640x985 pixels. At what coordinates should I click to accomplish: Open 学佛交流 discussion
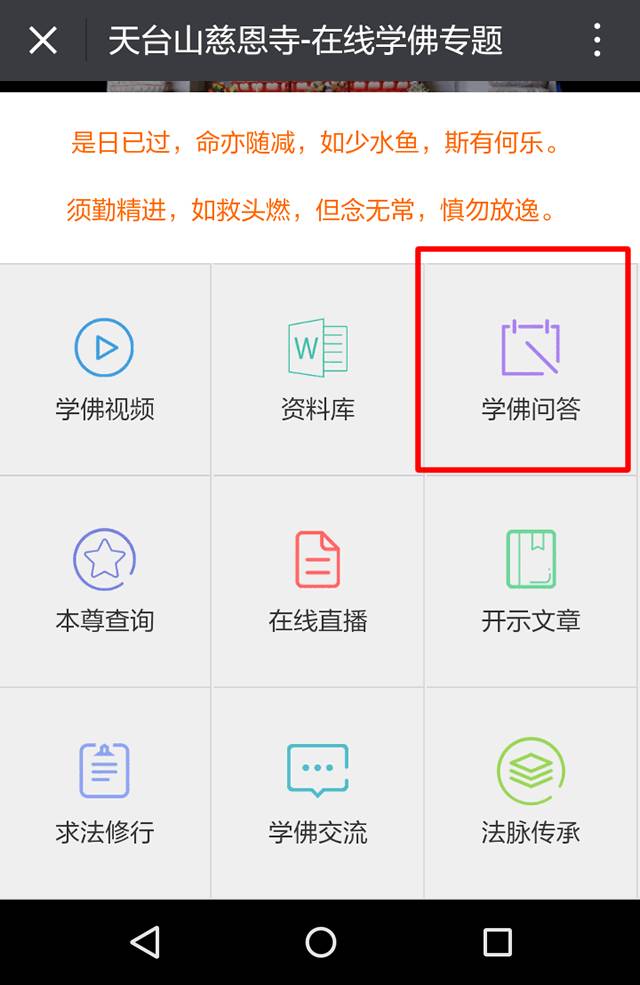point(318,793)
